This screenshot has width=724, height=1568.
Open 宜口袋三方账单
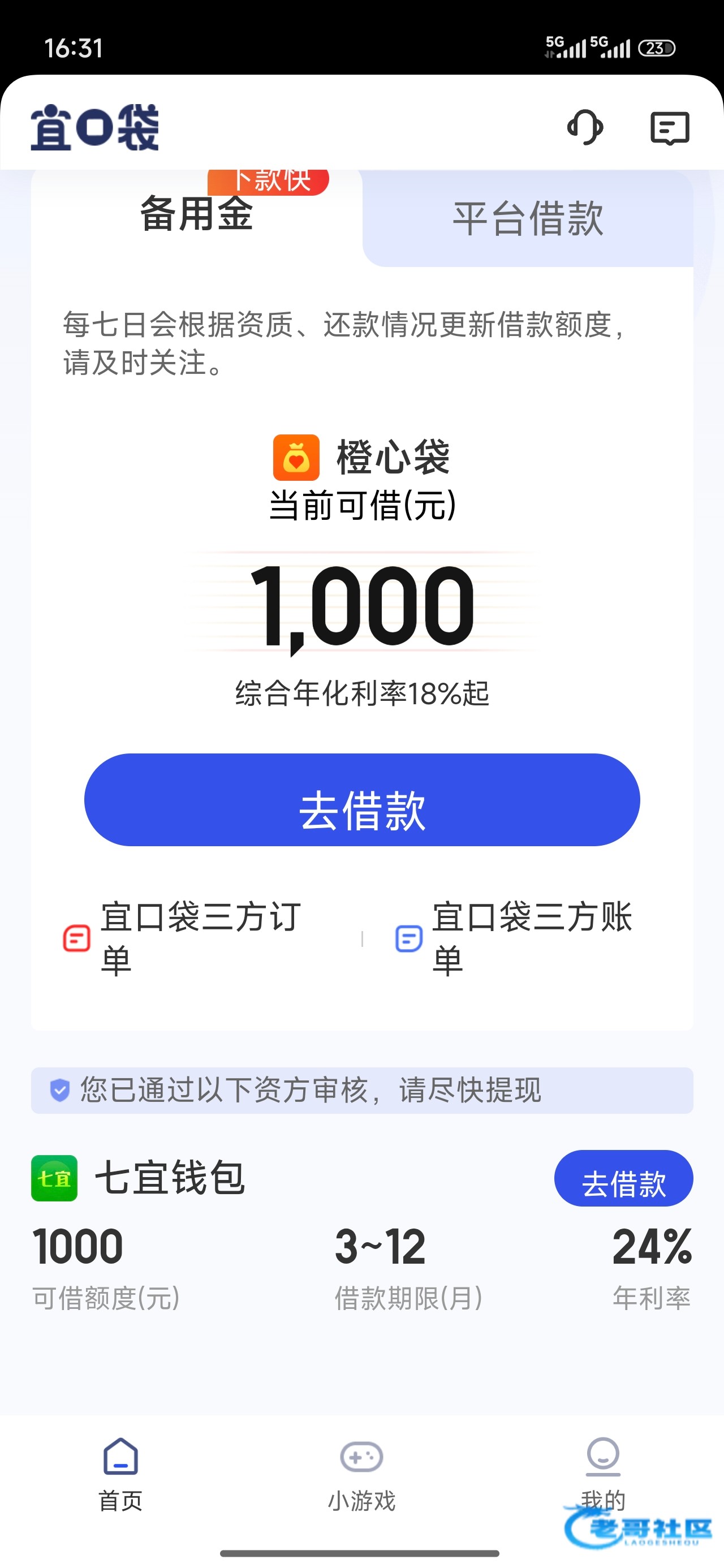pos(515,938)
